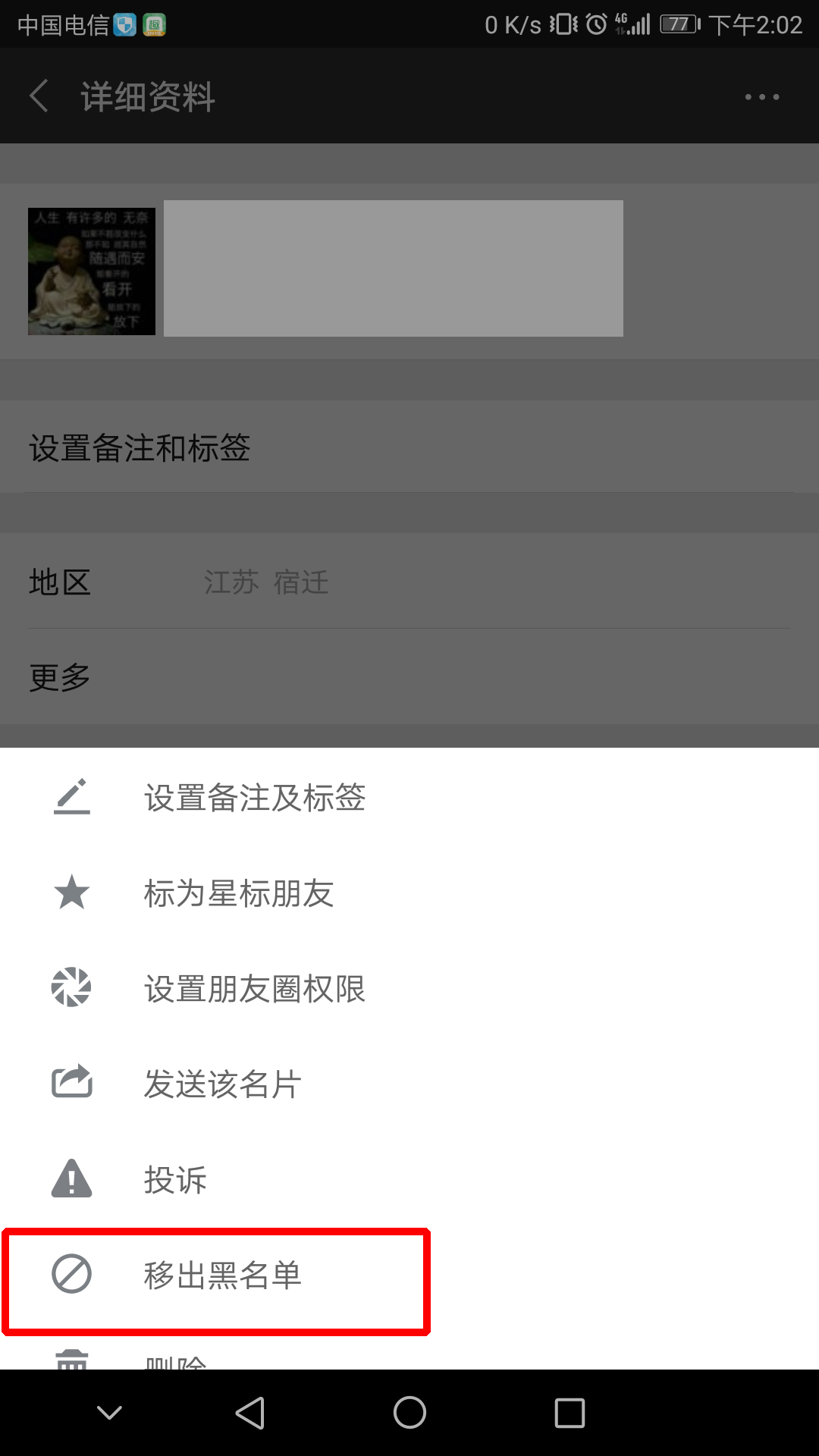Hide the navigation bar with the down arrow
The height and width of the screenshot is (1456, 819).
click(110, 1413)
